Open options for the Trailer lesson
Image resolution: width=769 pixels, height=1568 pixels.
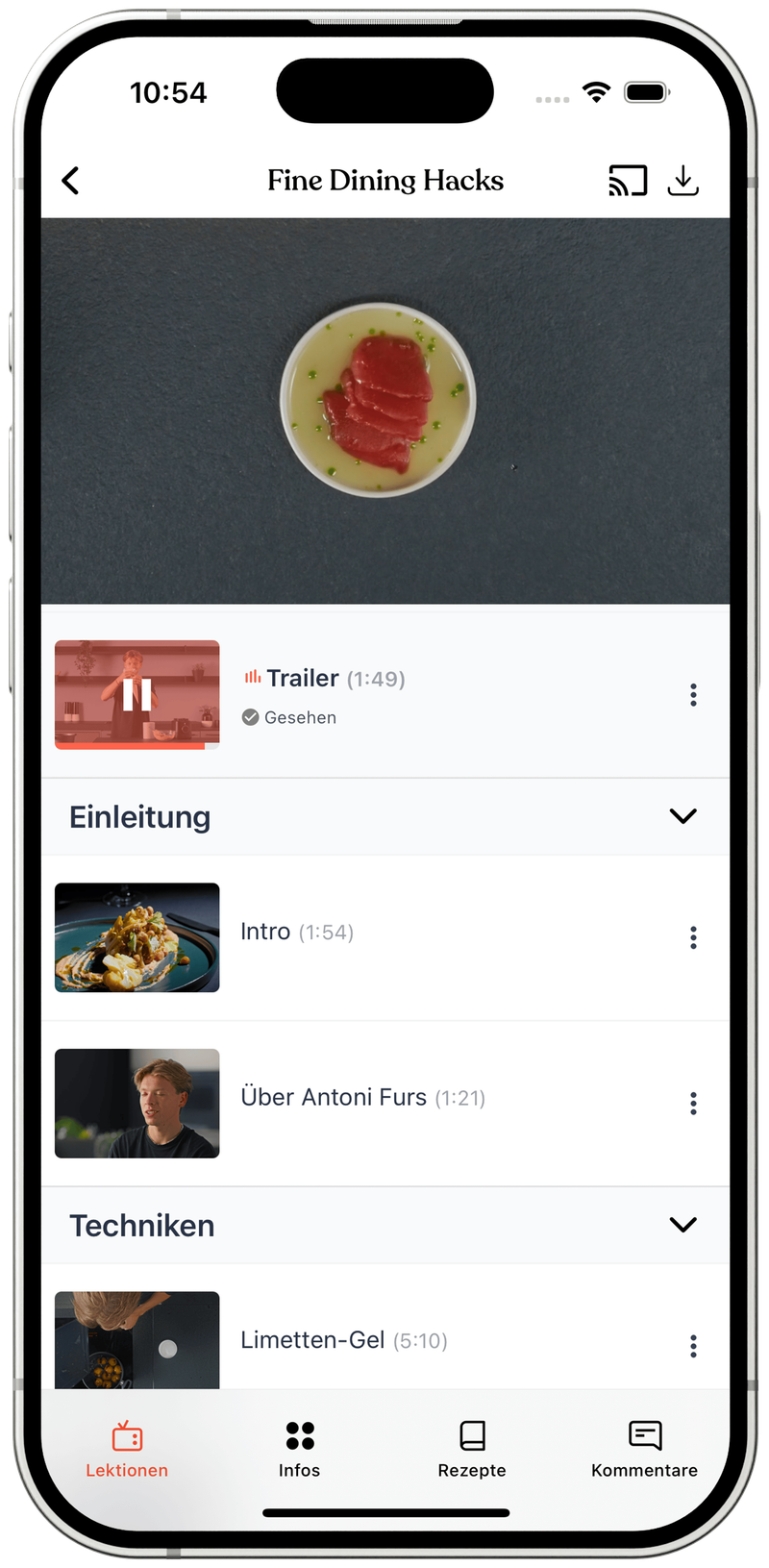(693, 695)
